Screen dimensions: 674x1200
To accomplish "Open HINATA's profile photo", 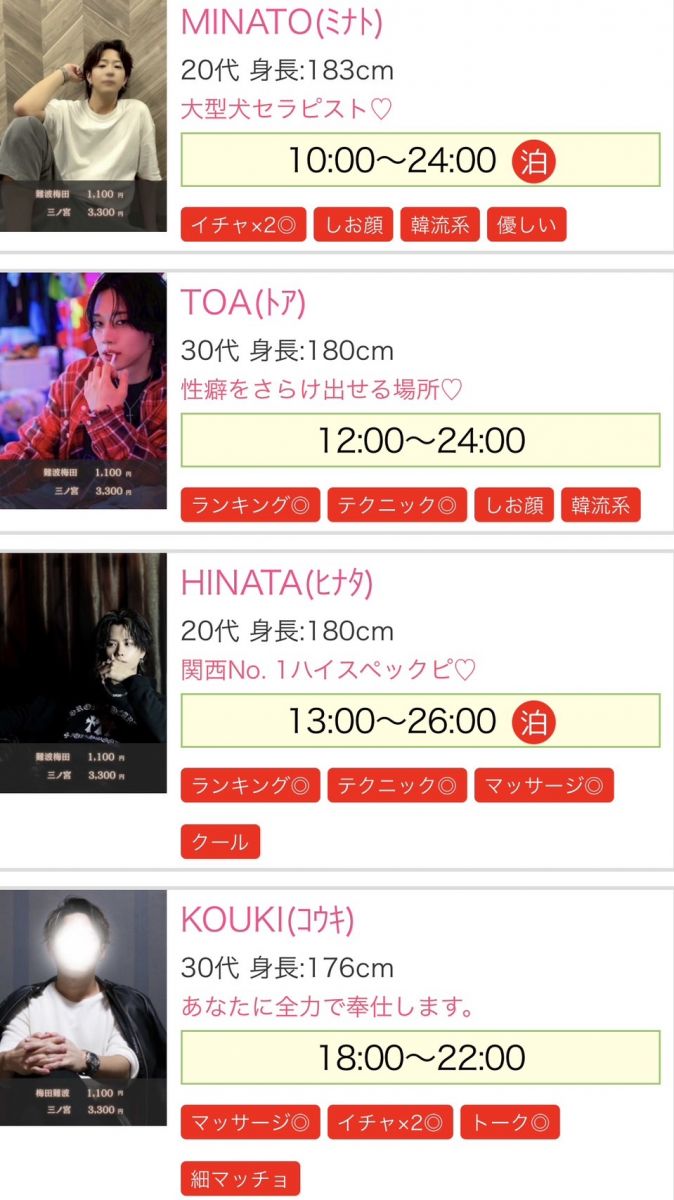I will tap(83, 672).
